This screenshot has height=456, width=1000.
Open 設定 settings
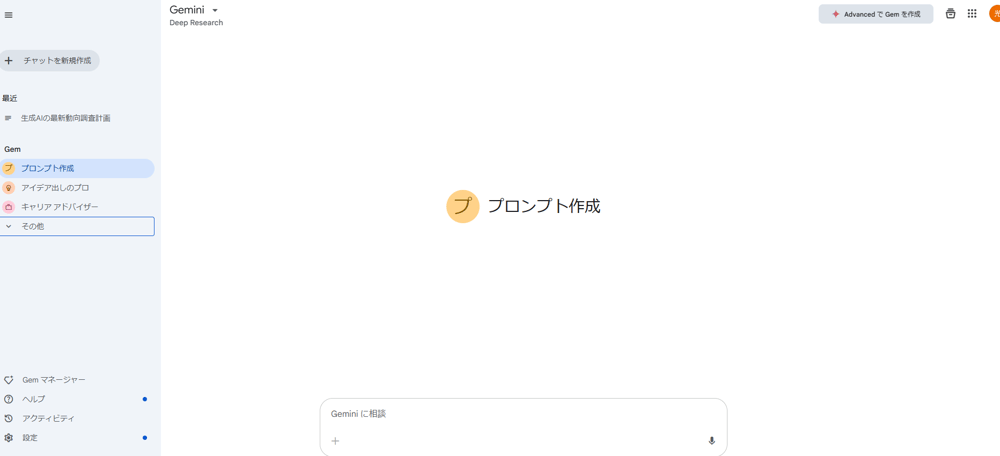(x=30, y=438)
